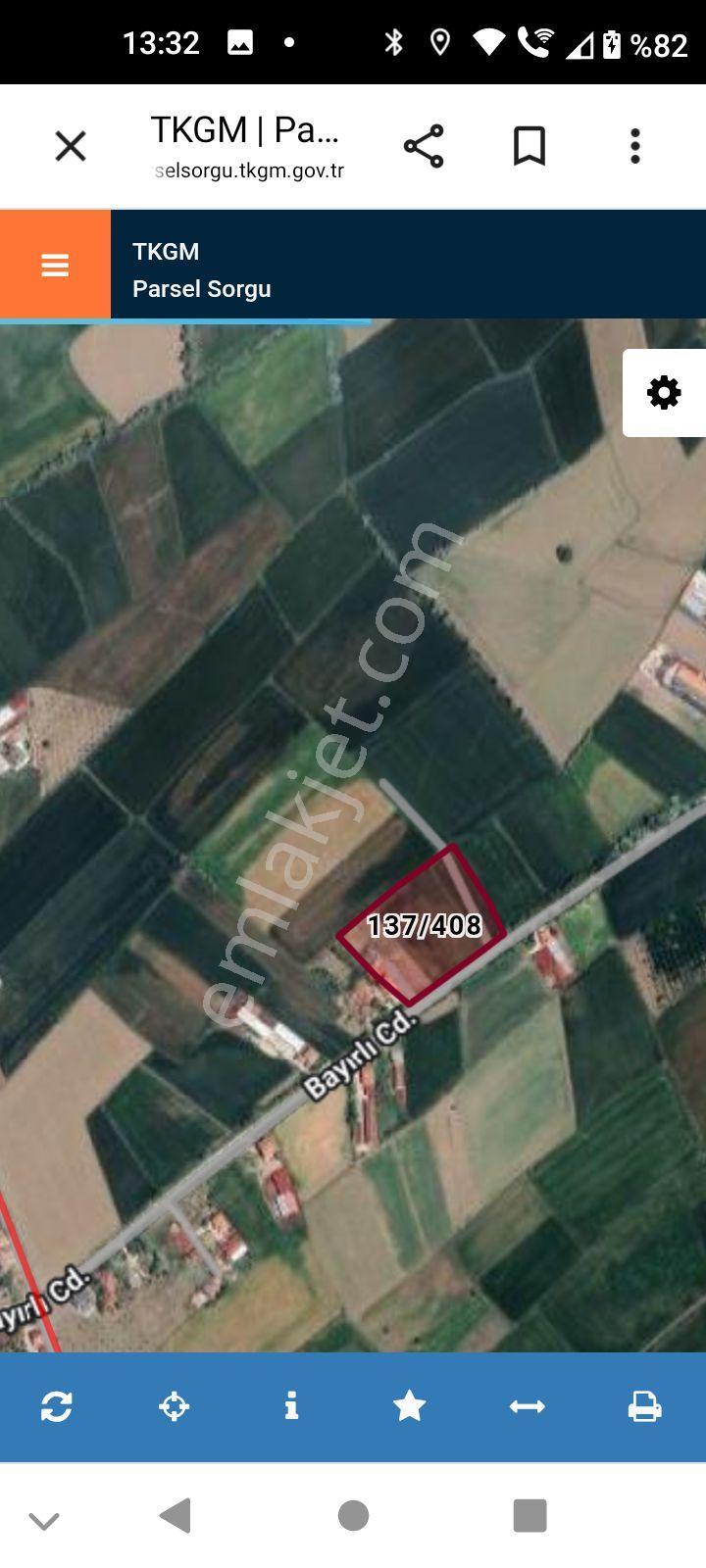The image size is (706, 1568).
Task: Share this TKGM page
Action: point(424,146)
